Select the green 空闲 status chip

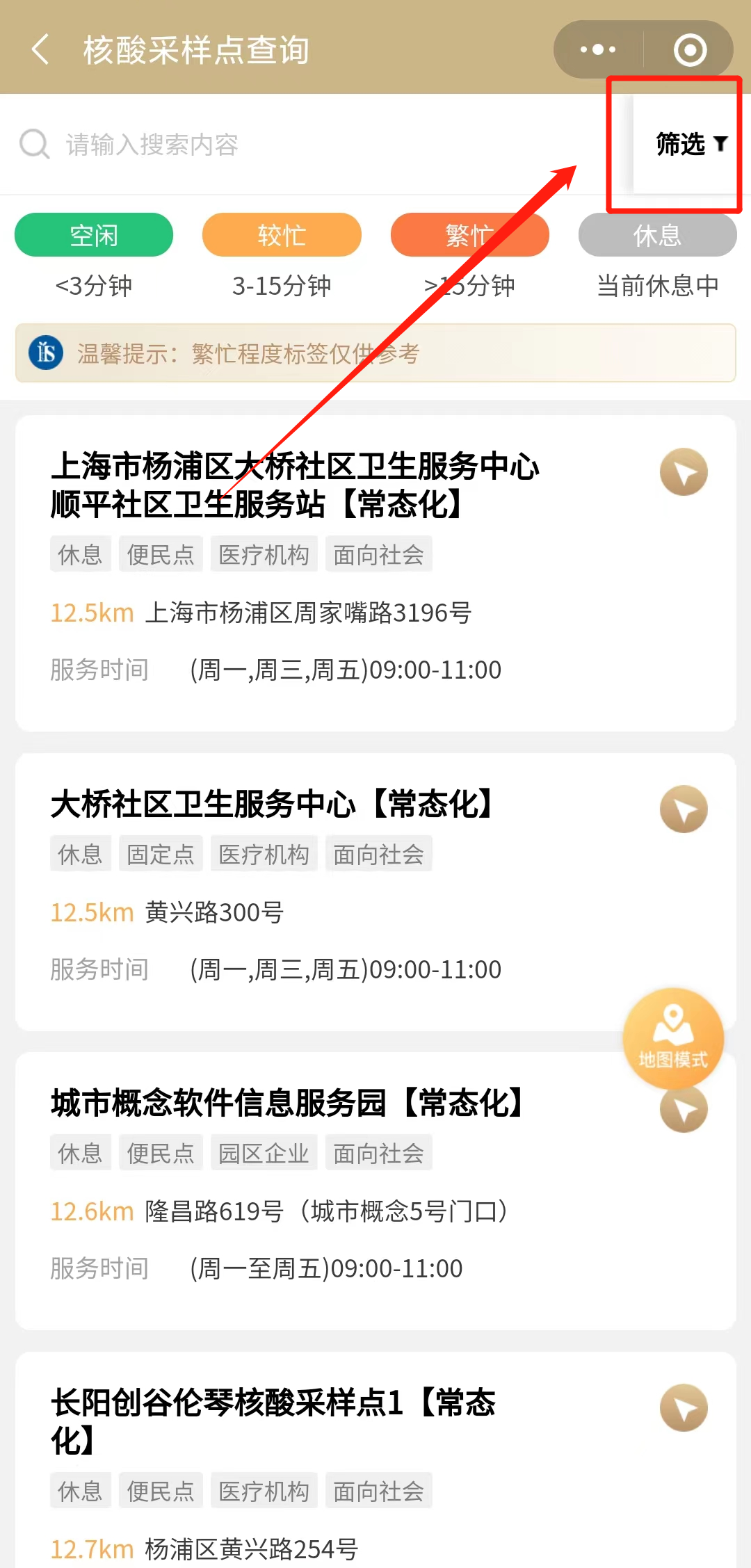click(94, 235)
